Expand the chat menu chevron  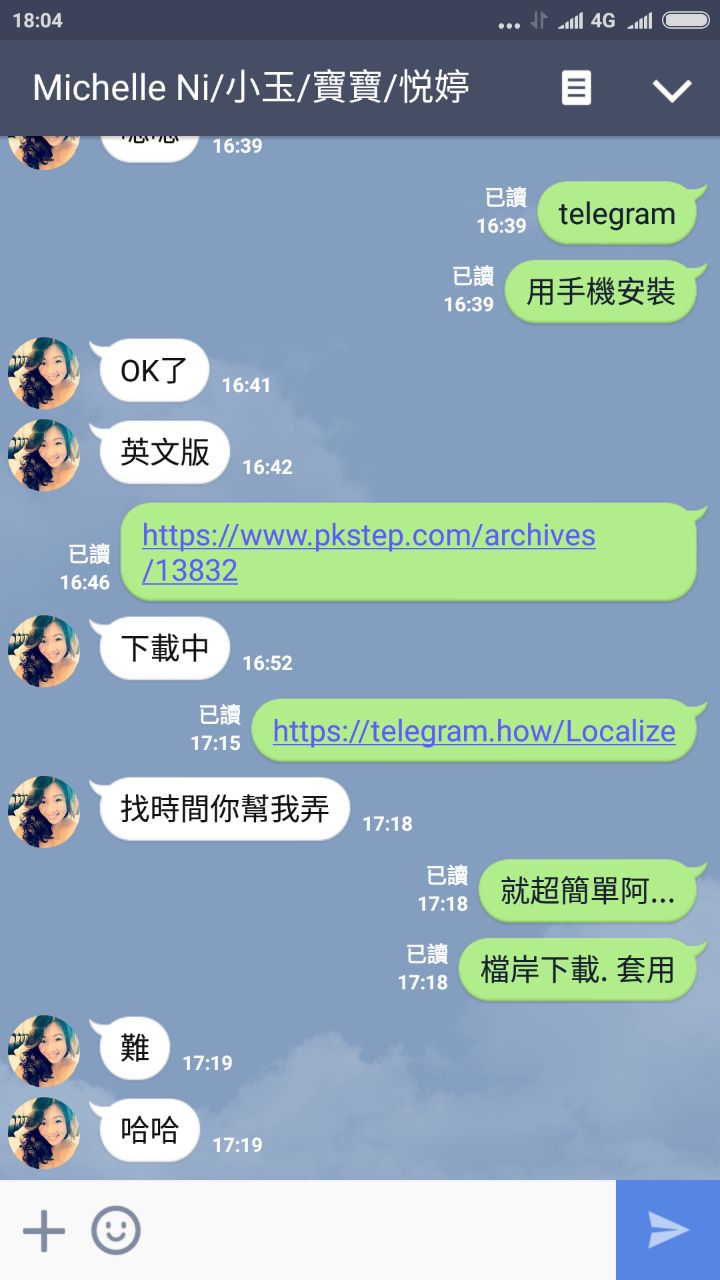tap(672, 89)
